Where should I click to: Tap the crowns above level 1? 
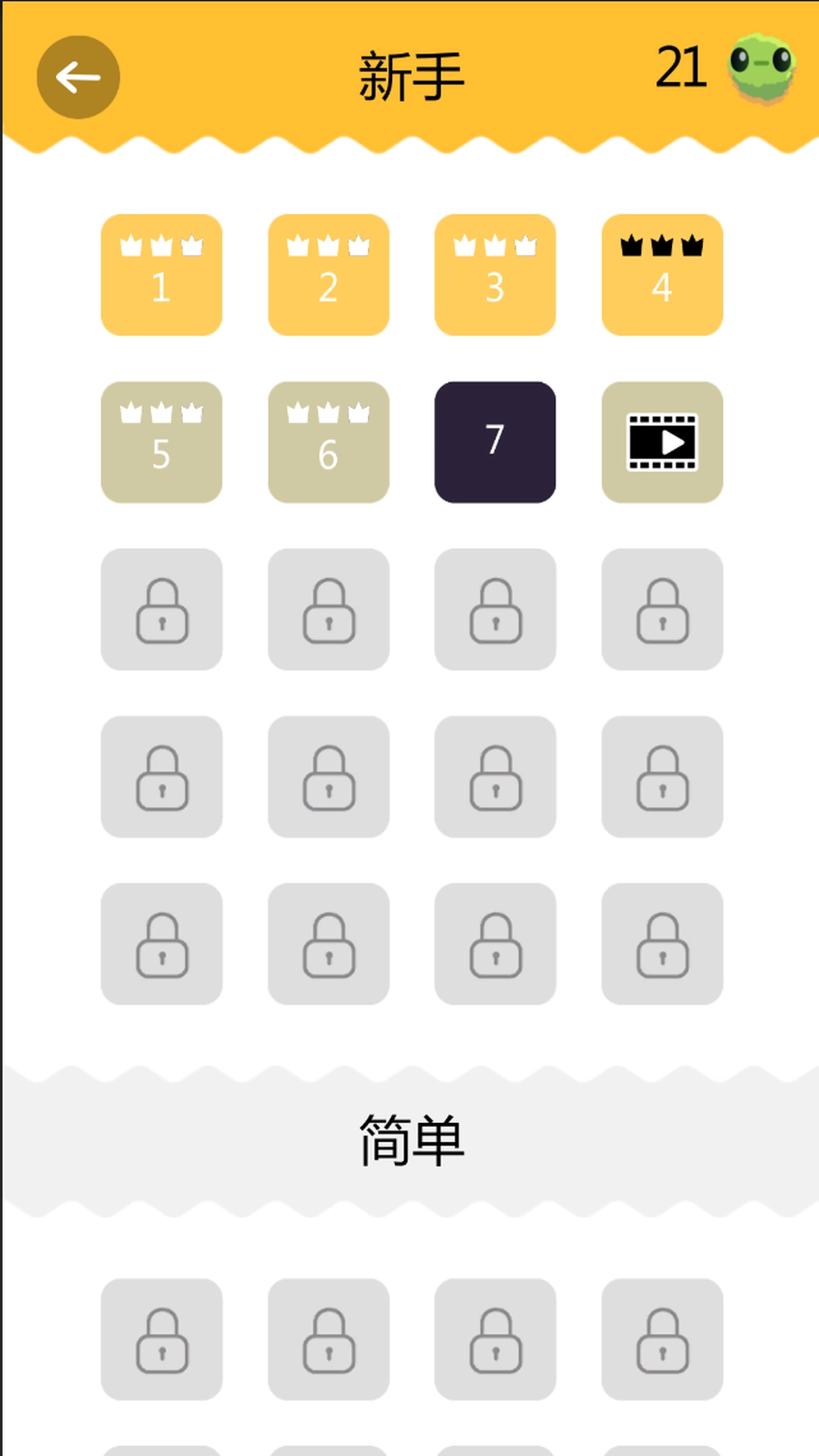pos(162,244)
